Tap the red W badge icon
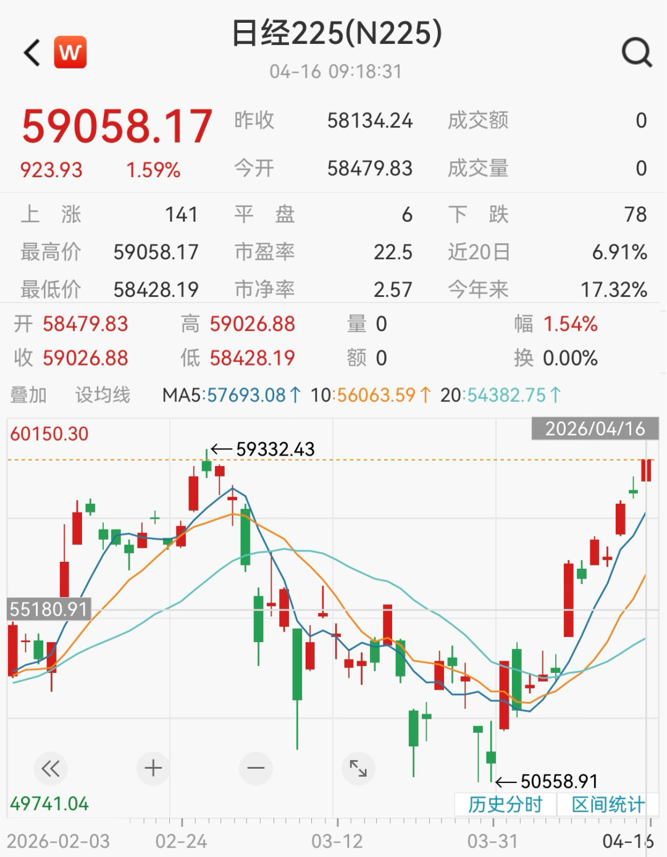This screenshot has width=667, height=857. pos(70,52)
